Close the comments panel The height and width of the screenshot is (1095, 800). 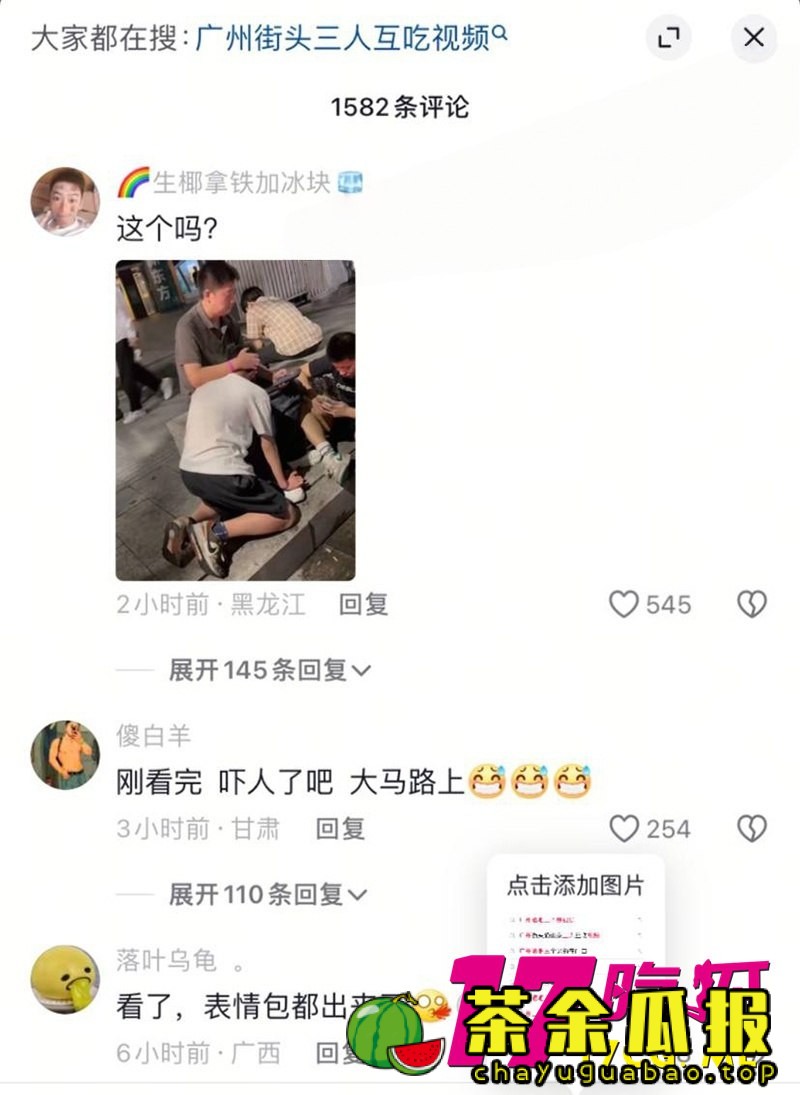tap(753, 39)
